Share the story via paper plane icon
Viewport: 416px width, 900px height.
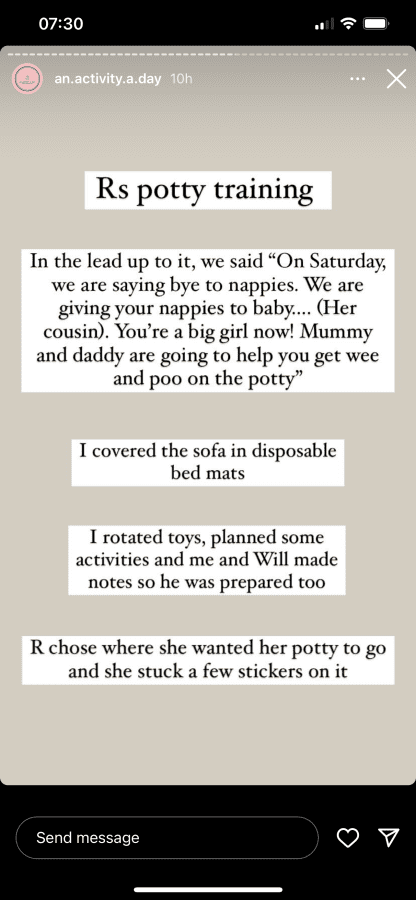(390, 838)
